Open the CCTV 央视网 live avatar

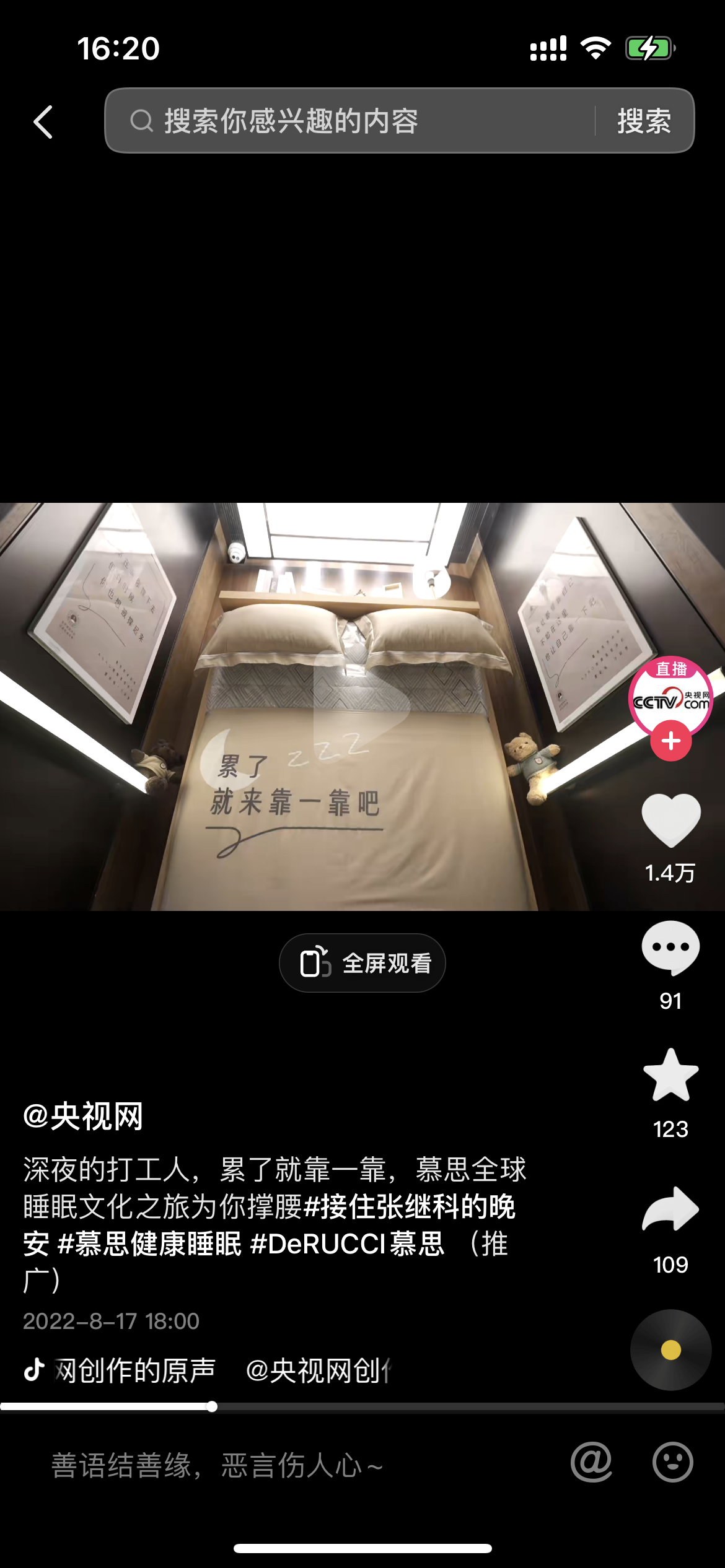point(670,698)
